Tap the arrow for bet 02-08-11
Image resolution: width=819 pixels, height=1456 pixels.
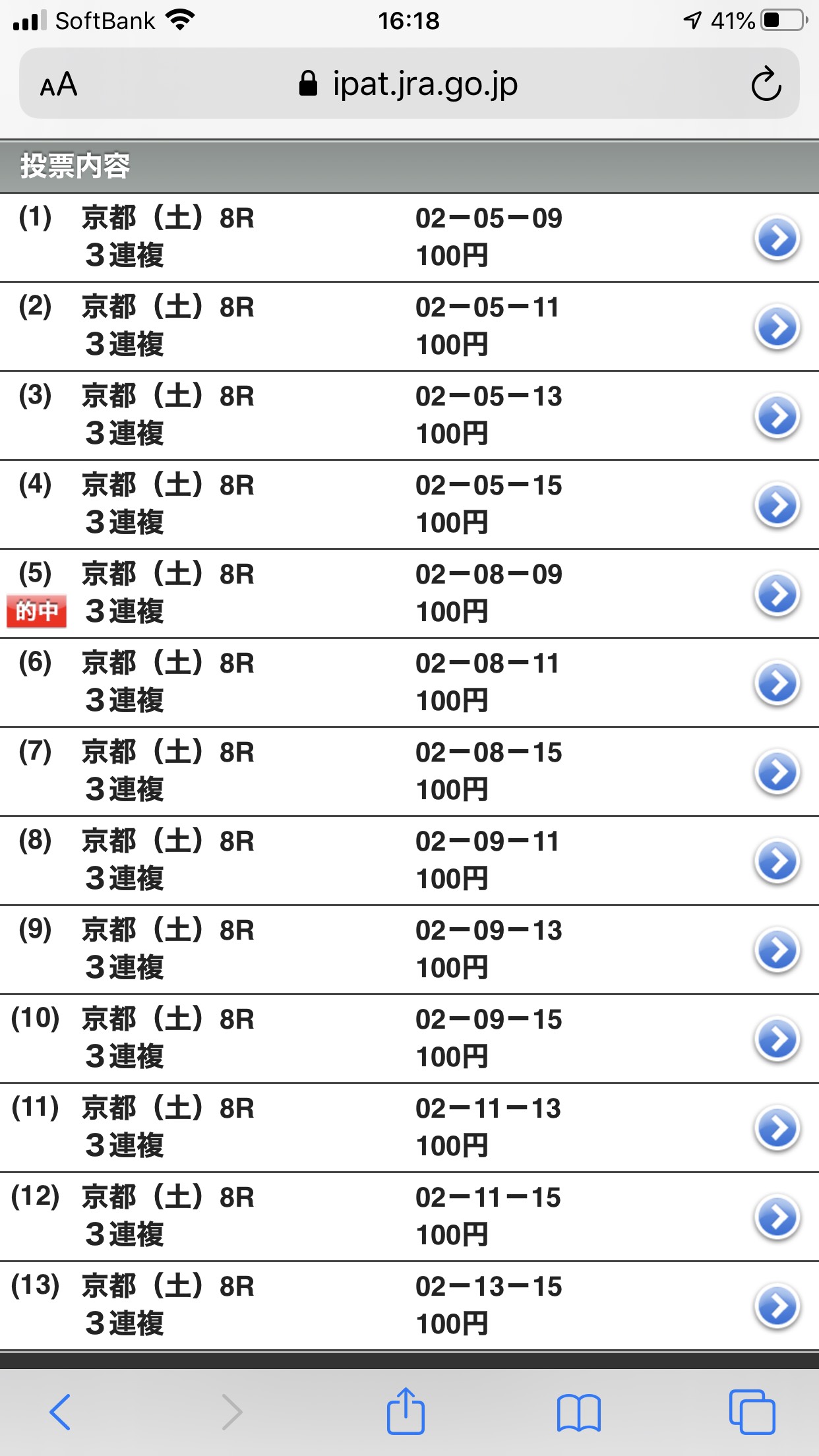pos(777,683)
